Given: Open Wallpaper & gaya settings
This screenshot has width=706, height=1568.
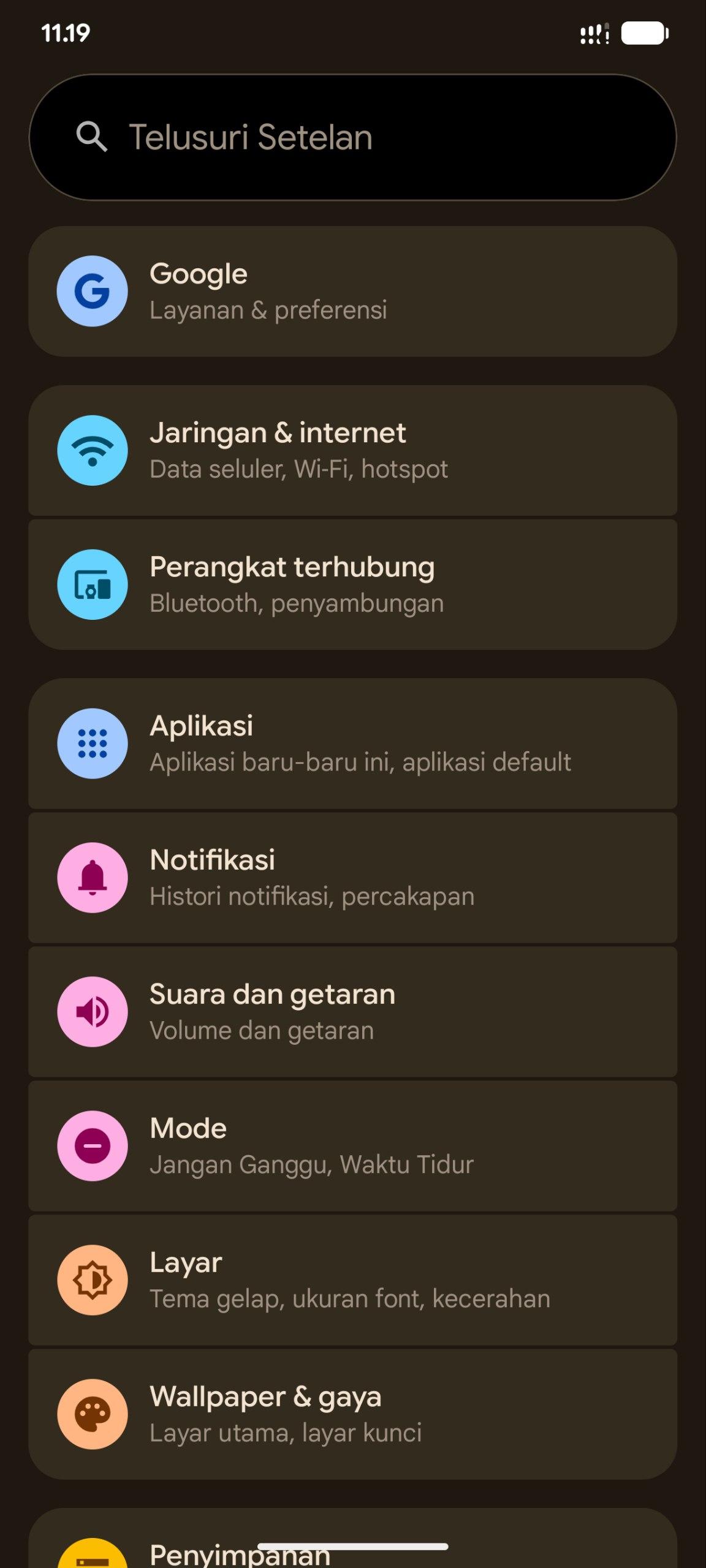Looking at the screenshot, I should point(353,1414).
